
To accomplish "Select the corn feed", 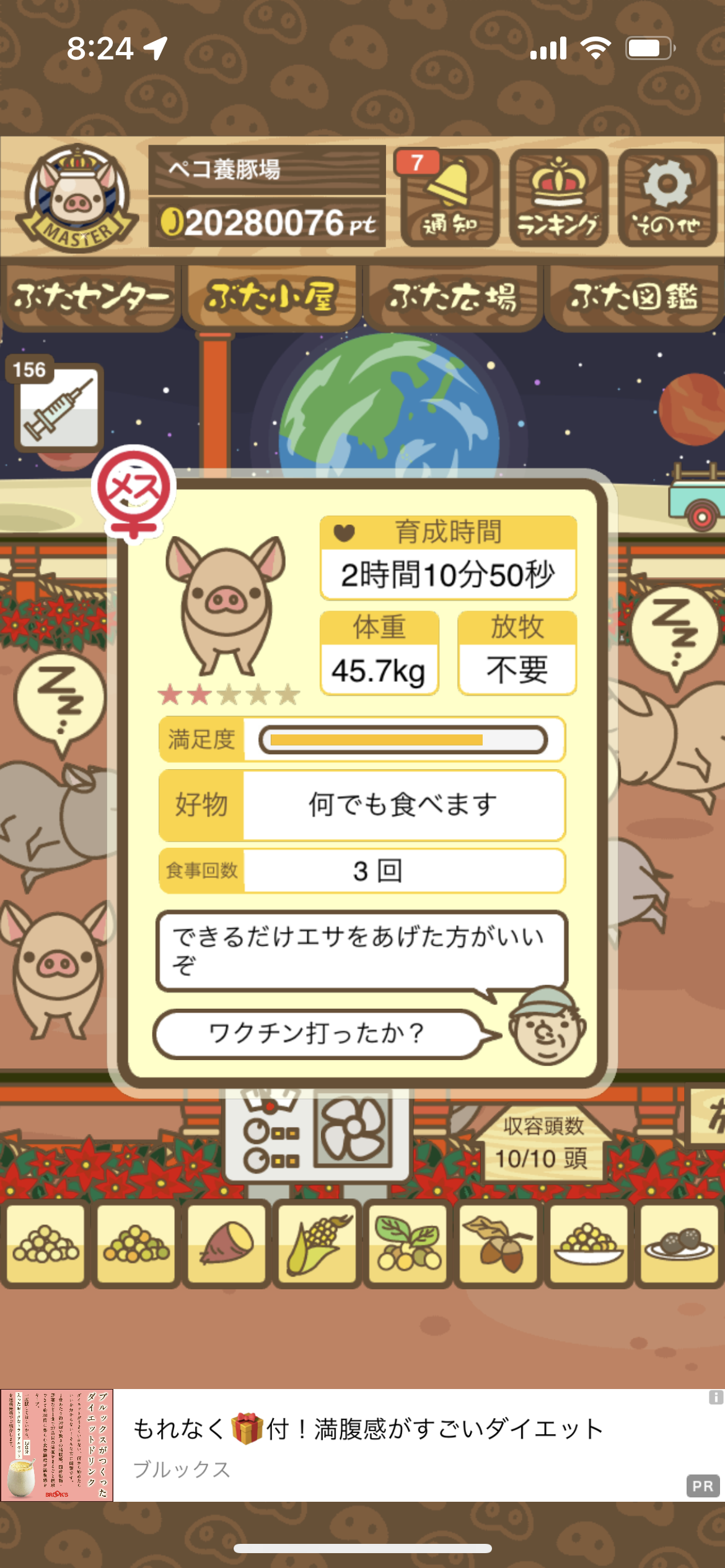I will [317, 1244].
